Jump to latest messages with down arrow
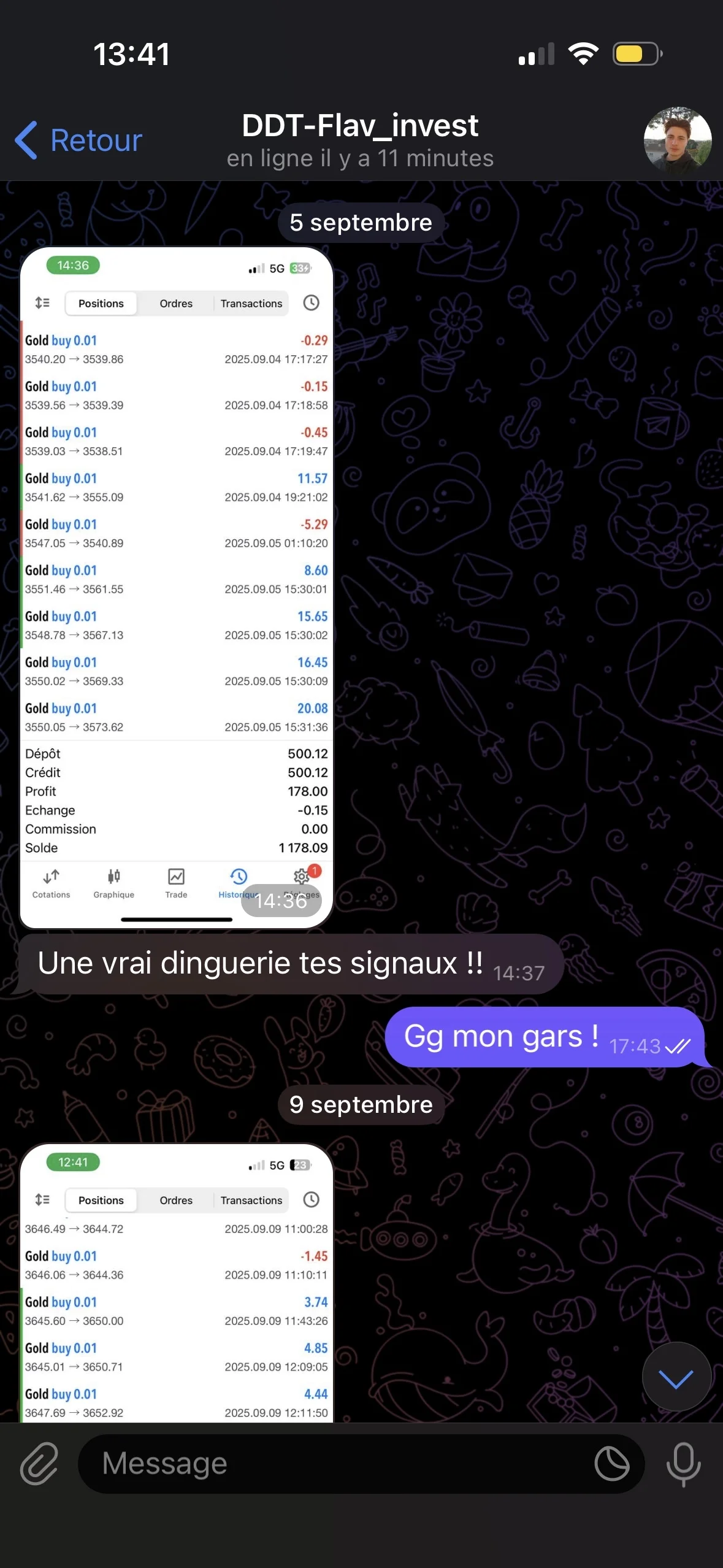Viewport: 723px width, 1568px height. pyautogui.click(x=676, y=1378)
